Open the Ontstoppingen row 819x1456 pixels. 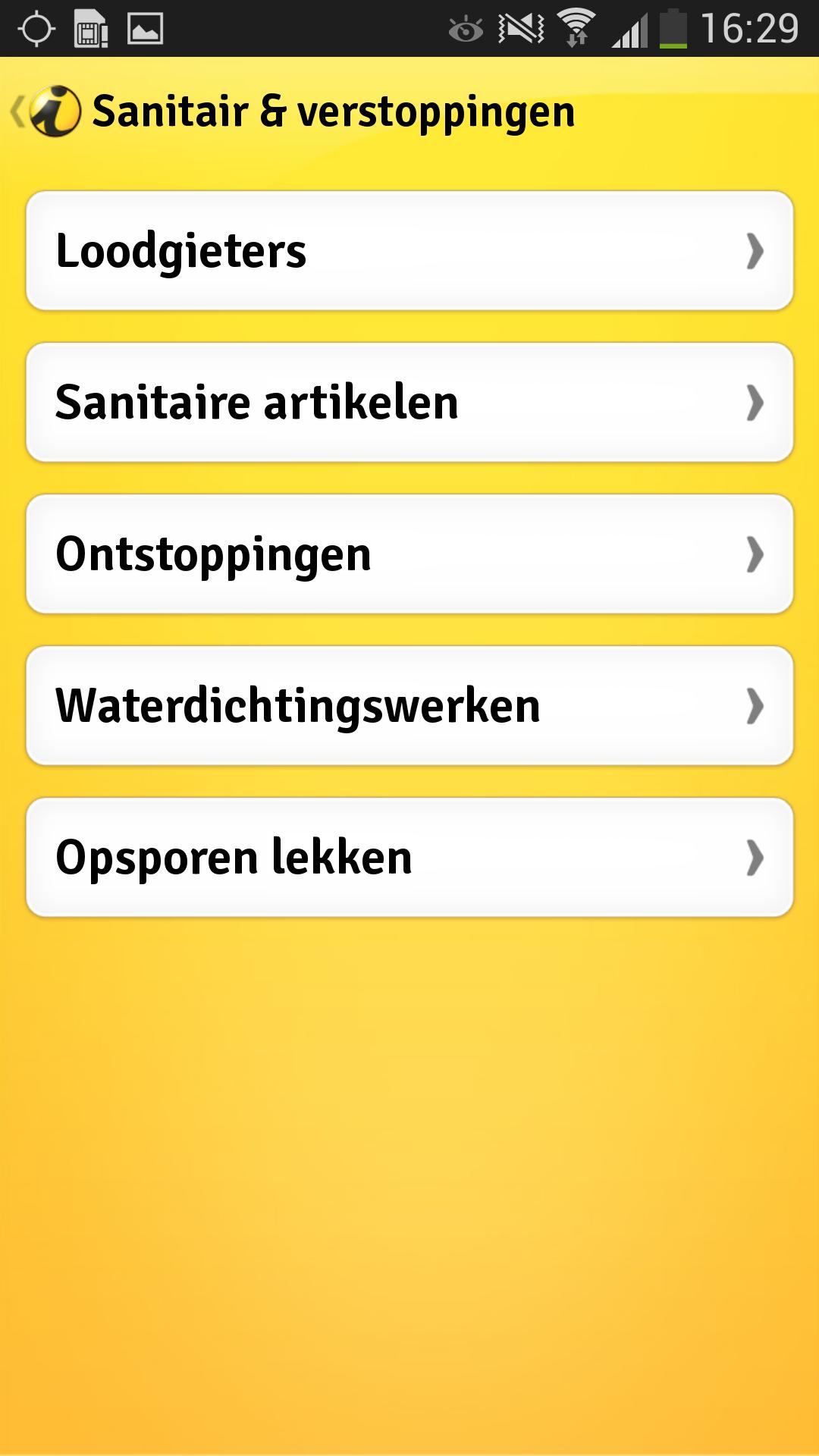409,554
